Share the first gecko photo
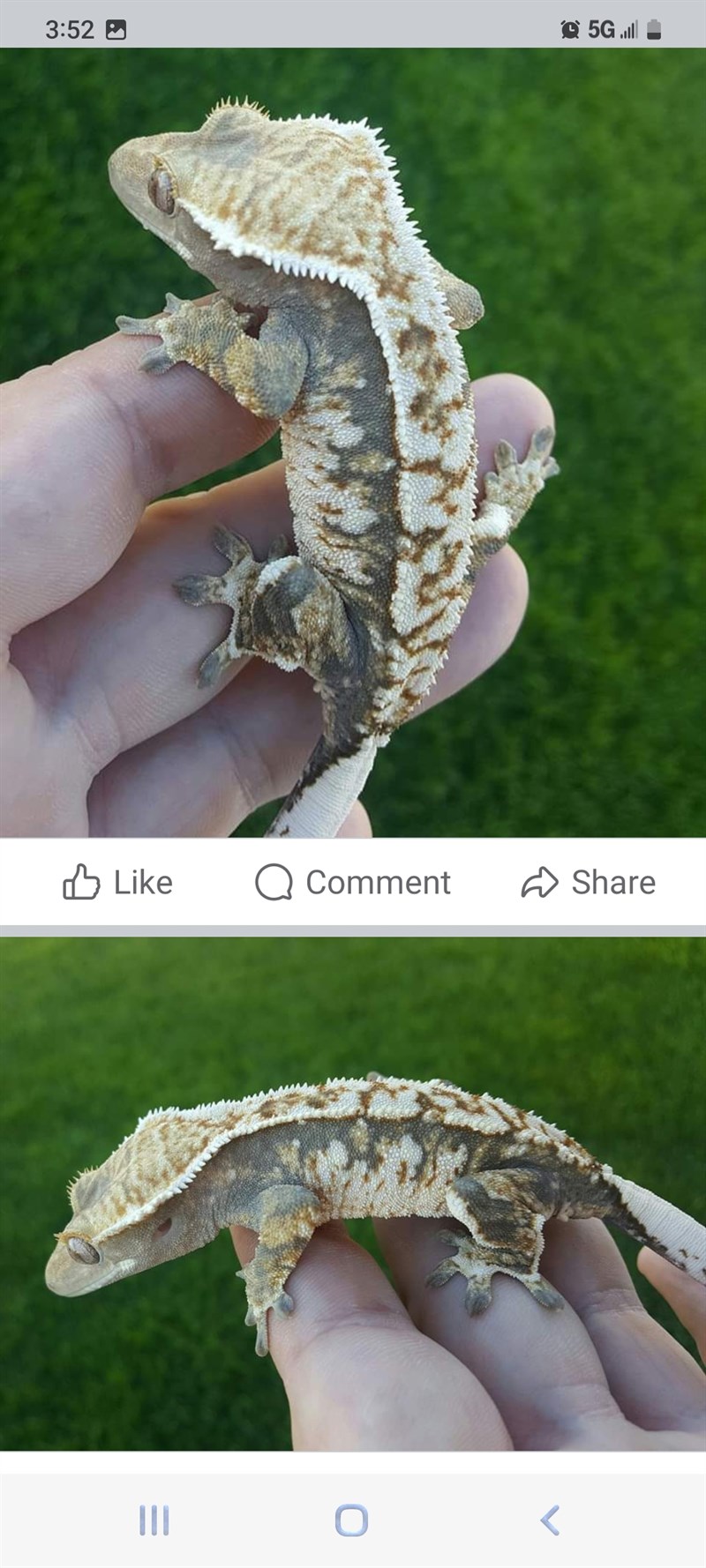The height and width of the screenshot is (1568, 706). 588,882
